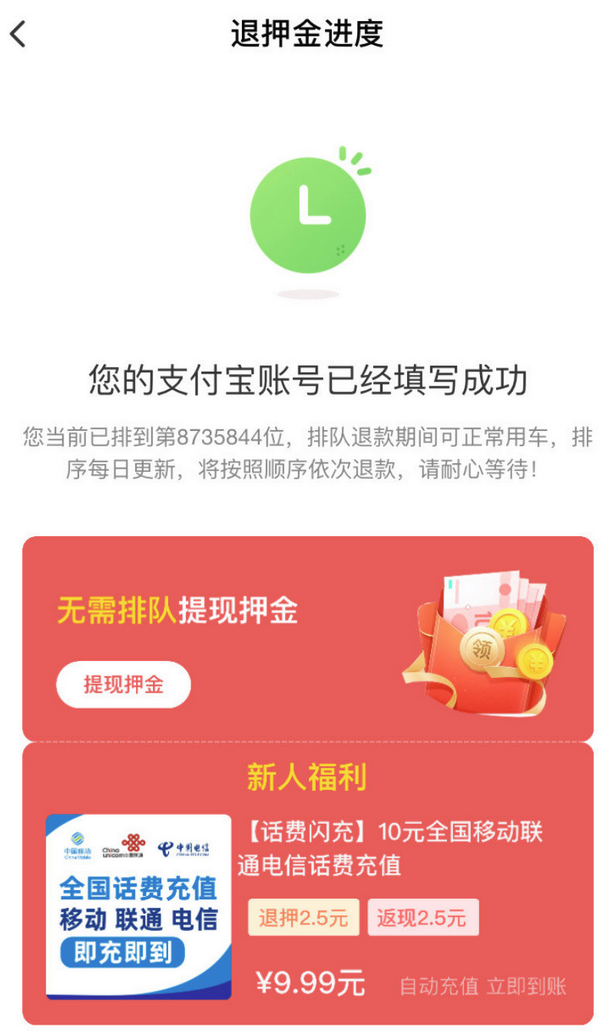The height and width of the screenshot is (1035, 610).
Task: Tap the 提现押金 button
Action: 123,685
